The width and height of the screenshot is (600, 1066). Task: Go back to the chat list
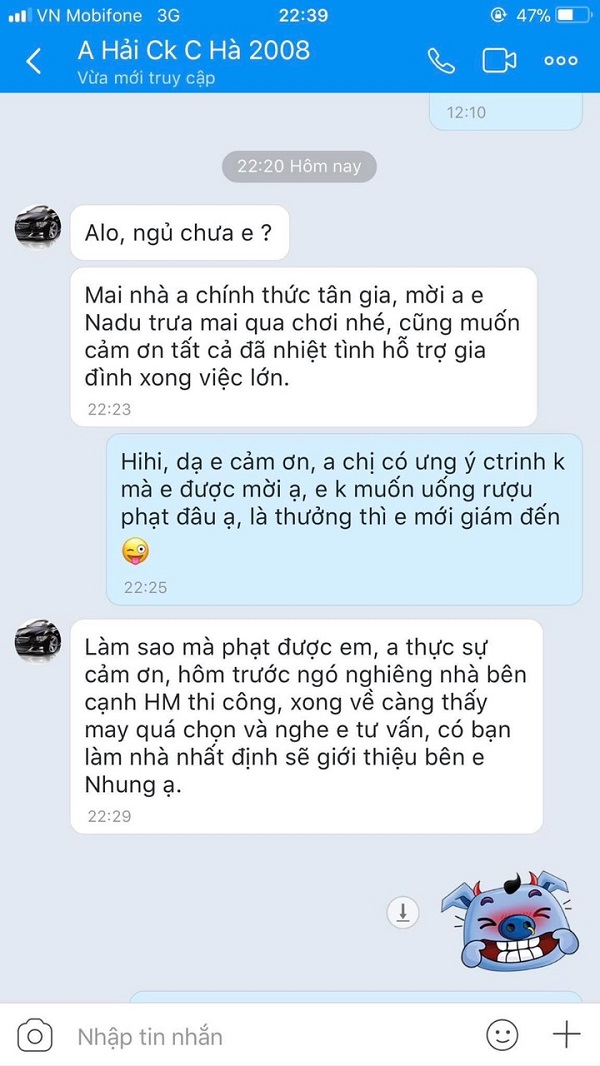(x=34, y=61)
